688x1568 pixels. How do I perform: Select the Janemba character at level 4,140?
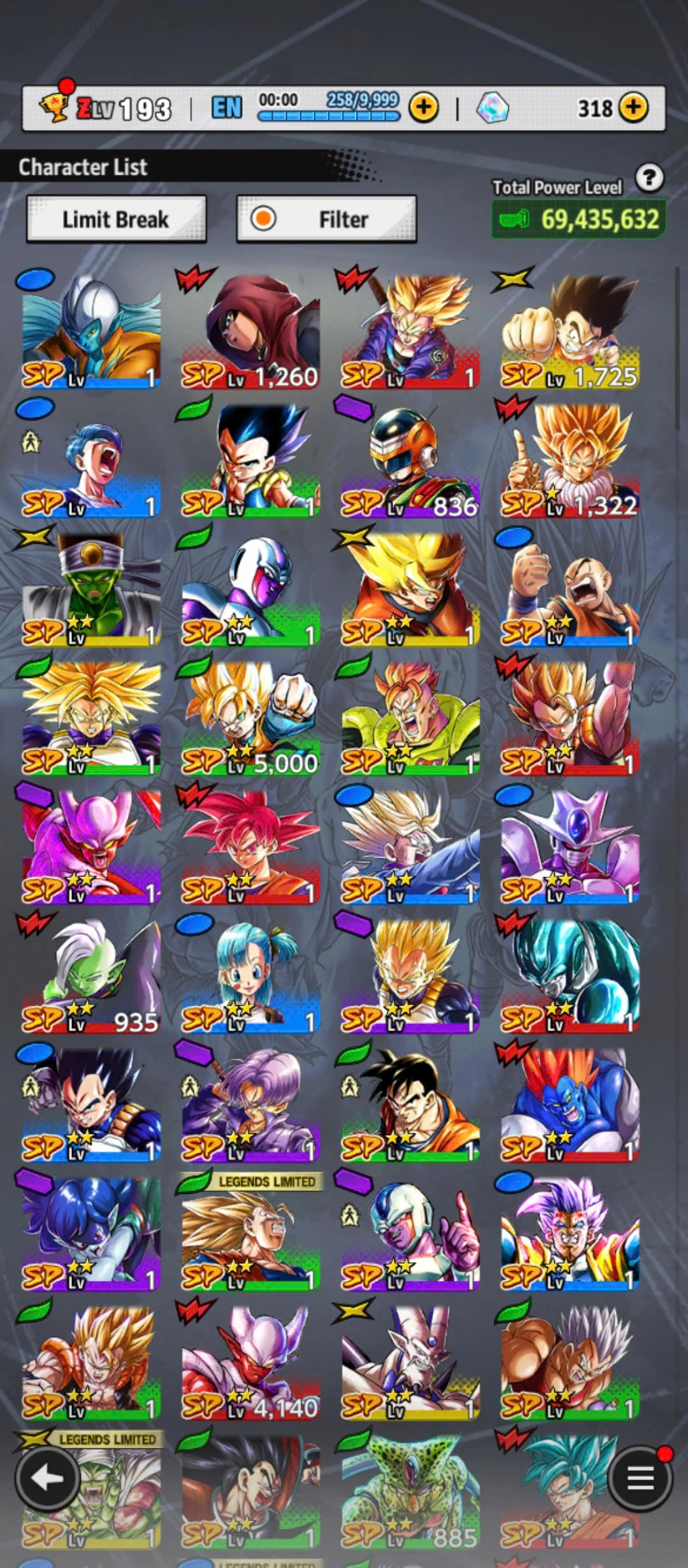coord(251,1363)
